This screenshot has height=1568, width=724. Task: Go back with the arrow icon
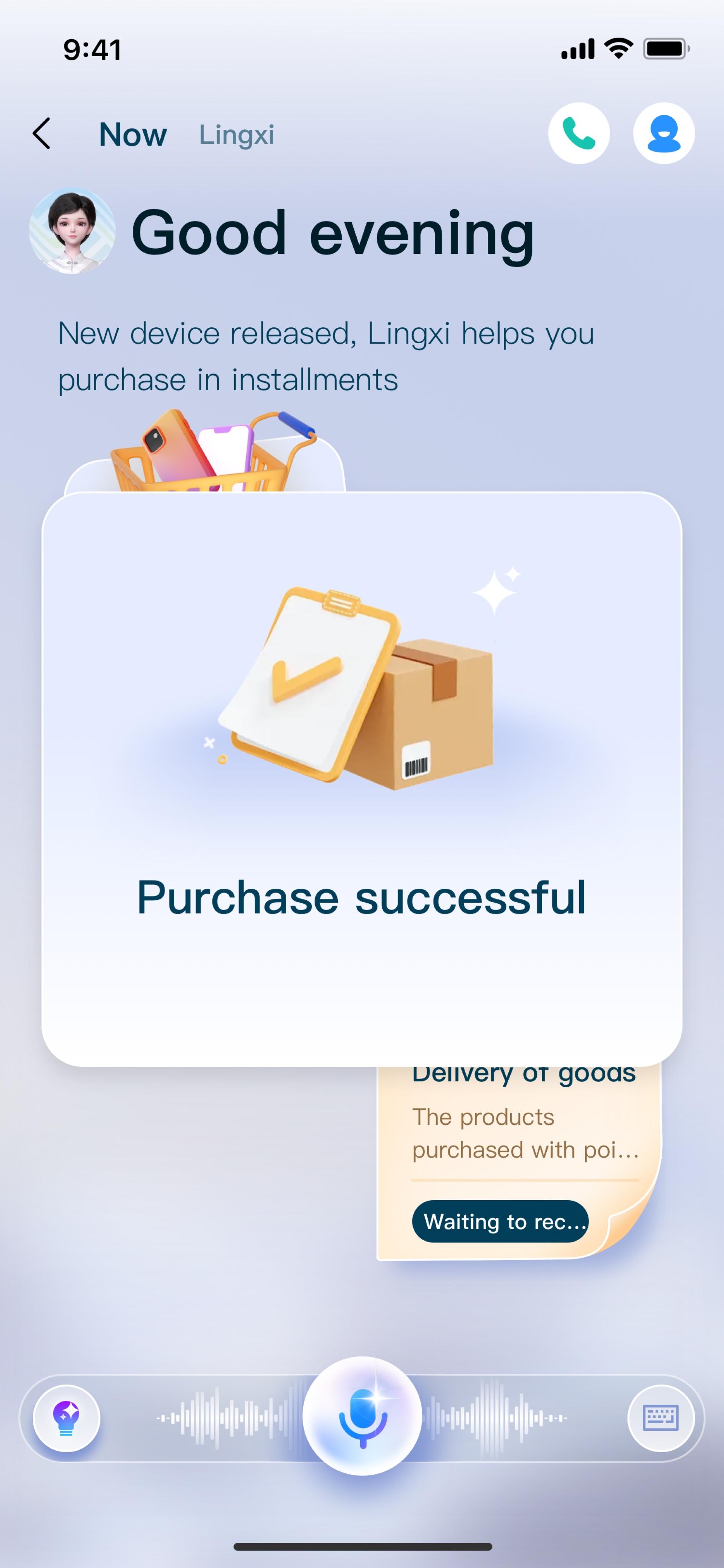41,133
